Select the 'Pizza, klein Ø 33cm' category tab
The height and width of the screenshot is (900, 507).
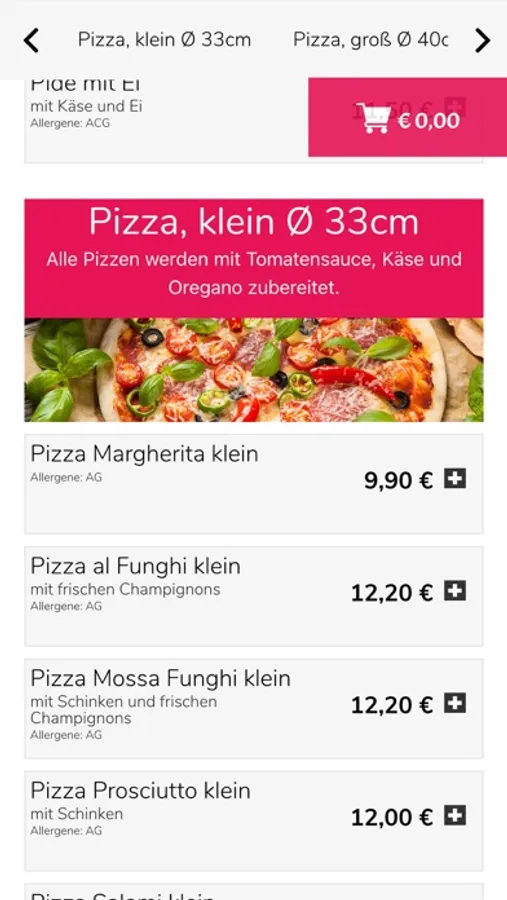pyautogui.click(x=164, y=40)
